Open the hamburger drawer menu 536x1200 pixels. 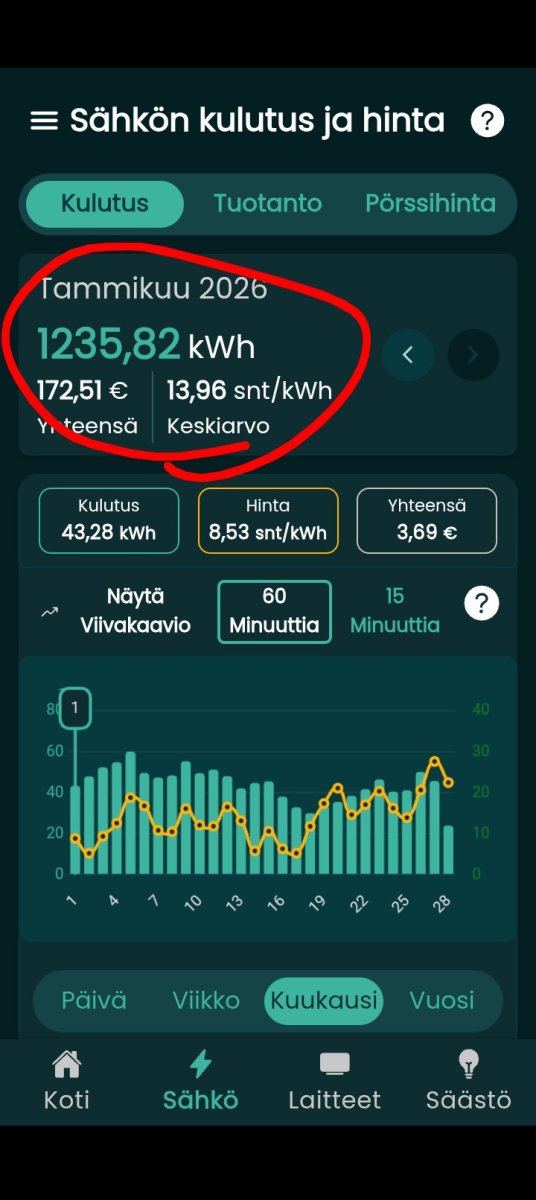pyautogui.click(x=44, y=121)
